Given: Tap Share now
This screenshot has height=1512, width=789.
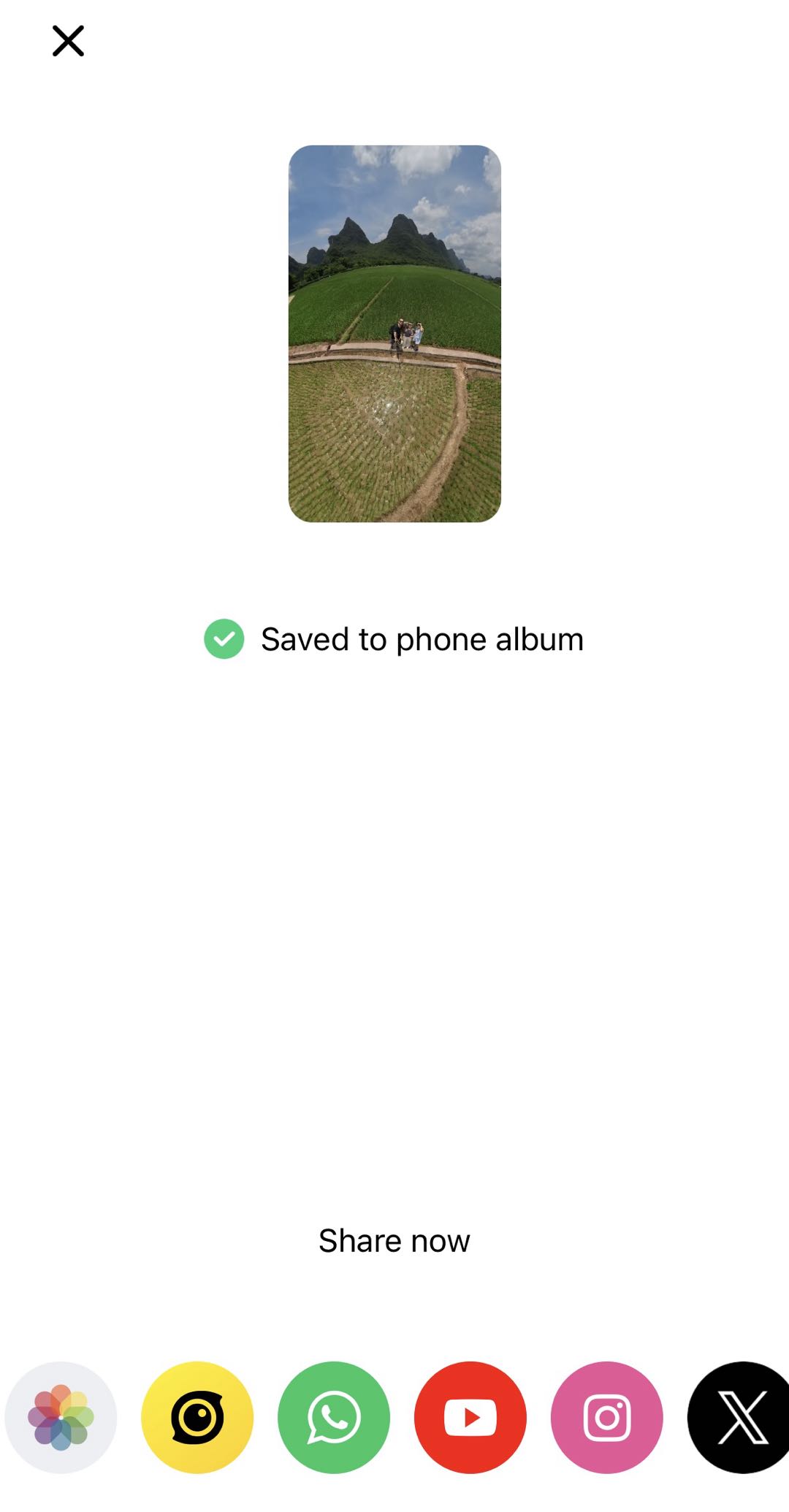Looking at the screenshot, I should click(x=394, y=1240).
